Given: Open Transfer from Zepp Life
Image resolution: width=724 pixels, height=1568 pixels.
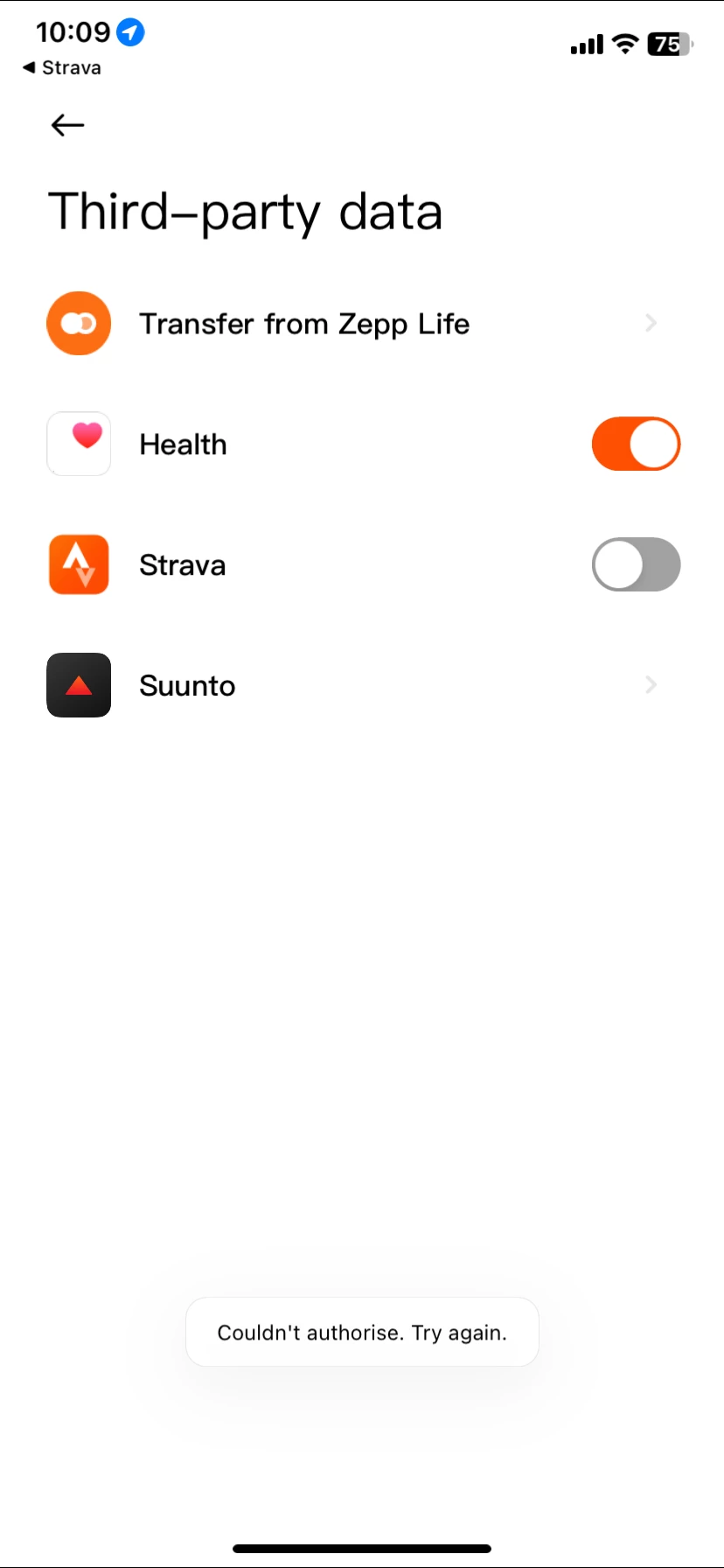Looking at the screenshot, I should click(362, 324).
